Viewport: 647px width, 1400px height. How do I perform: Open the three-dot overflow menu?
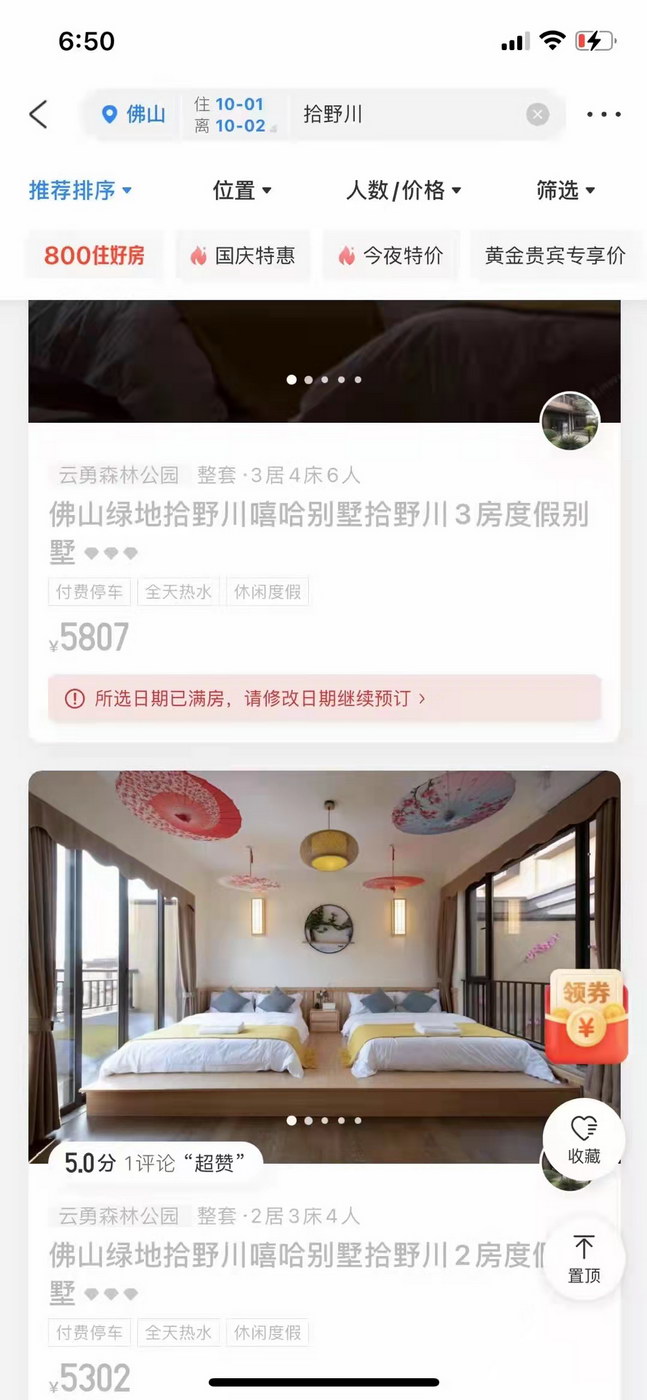pyautogui.click(x=604, y=114)
